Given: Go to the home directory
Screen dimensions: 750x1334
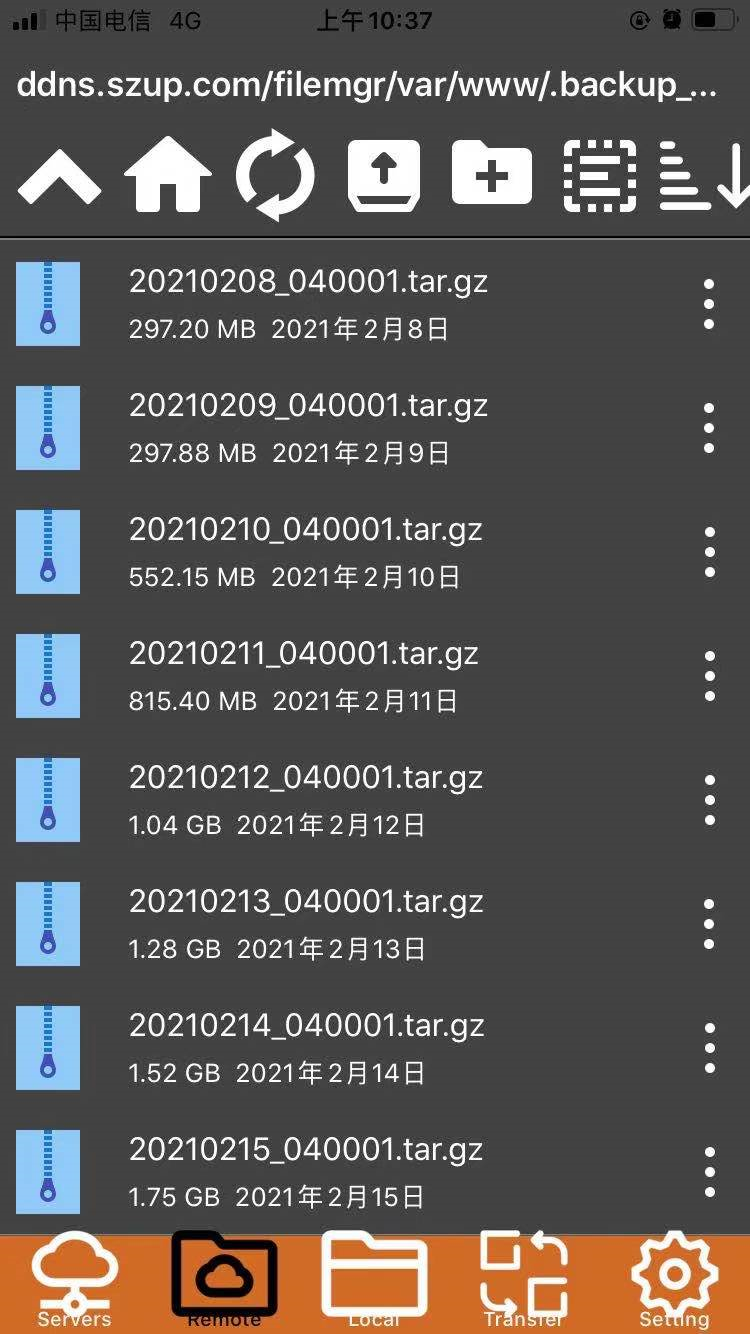Looking at the screenshot, I should [168, 177].
